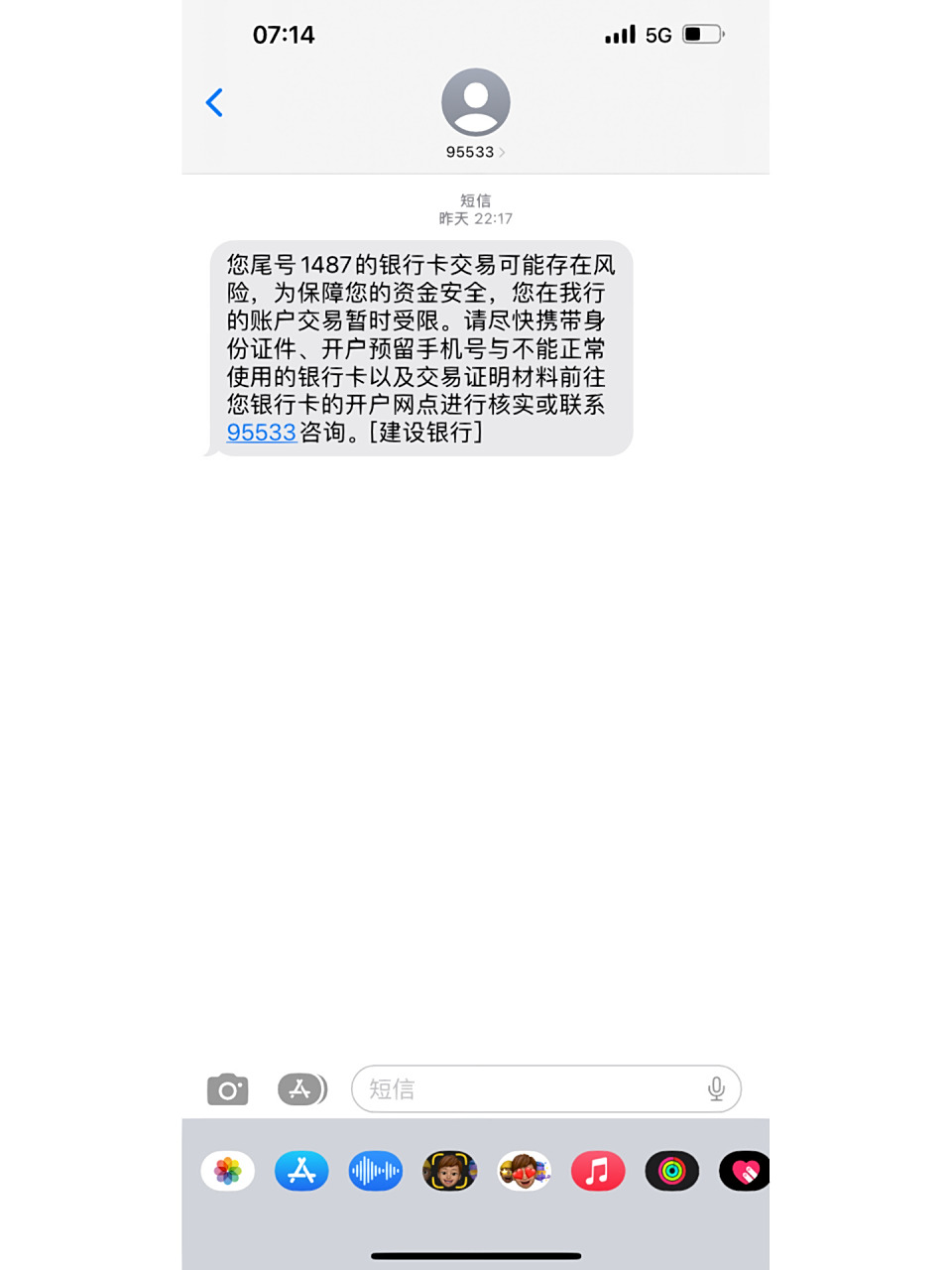The height and width of the screenshot is (1270, 952).
Task: Open the App Store icon in the app drawer
Action: pos(301,1171)
